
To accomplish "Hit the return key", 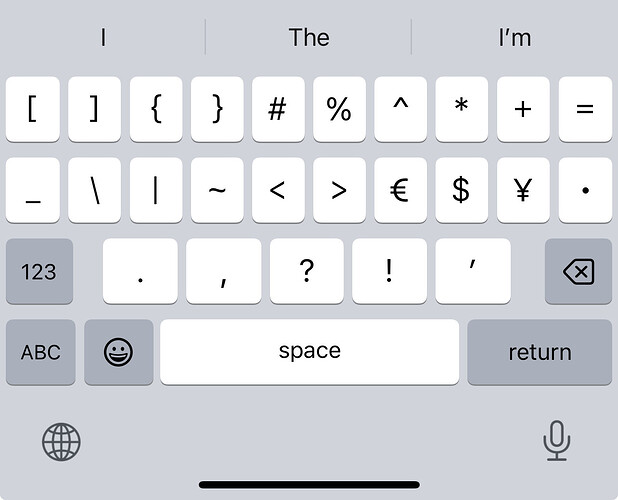I will click(539, 352).
